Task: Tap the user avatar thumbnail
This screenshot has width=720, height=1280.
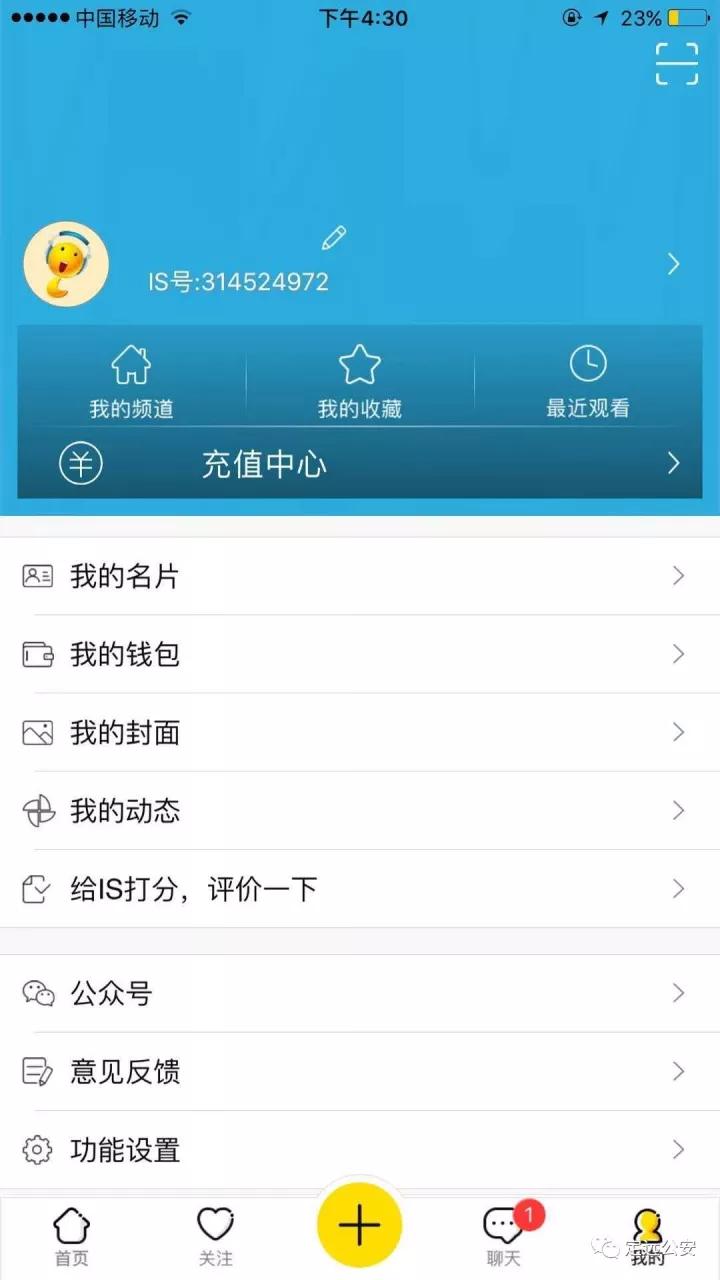Action: [65, 263]
